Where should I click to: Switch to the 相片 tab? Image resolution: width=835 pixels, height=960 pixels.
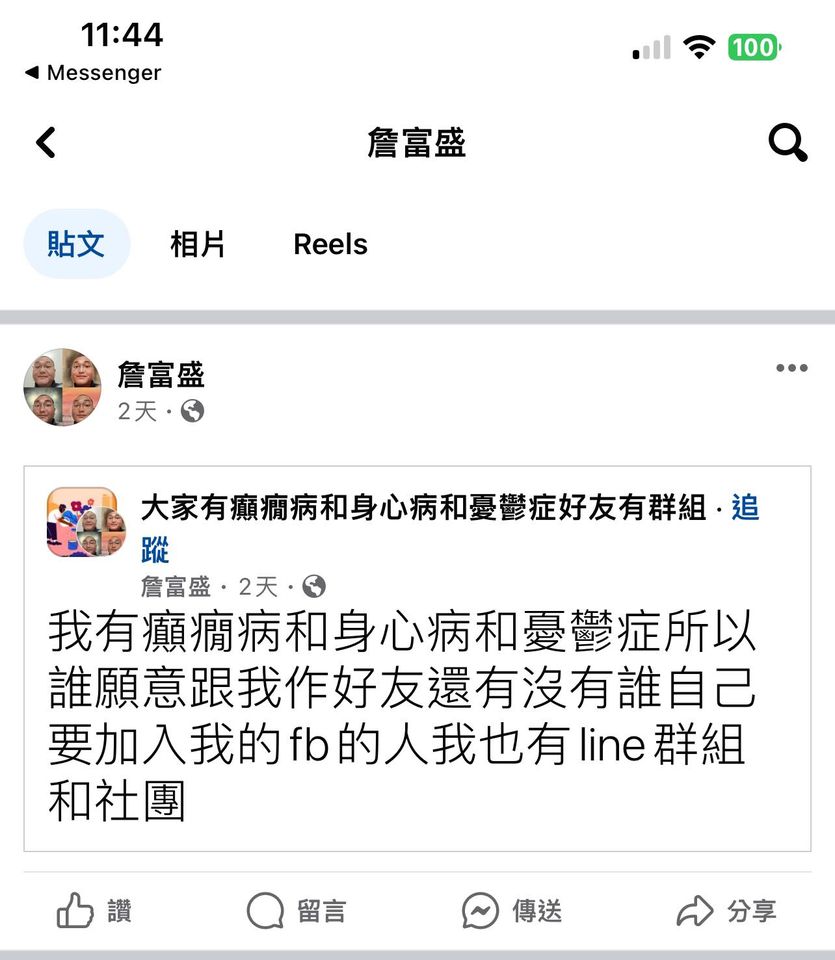click(x=198, y=244)
